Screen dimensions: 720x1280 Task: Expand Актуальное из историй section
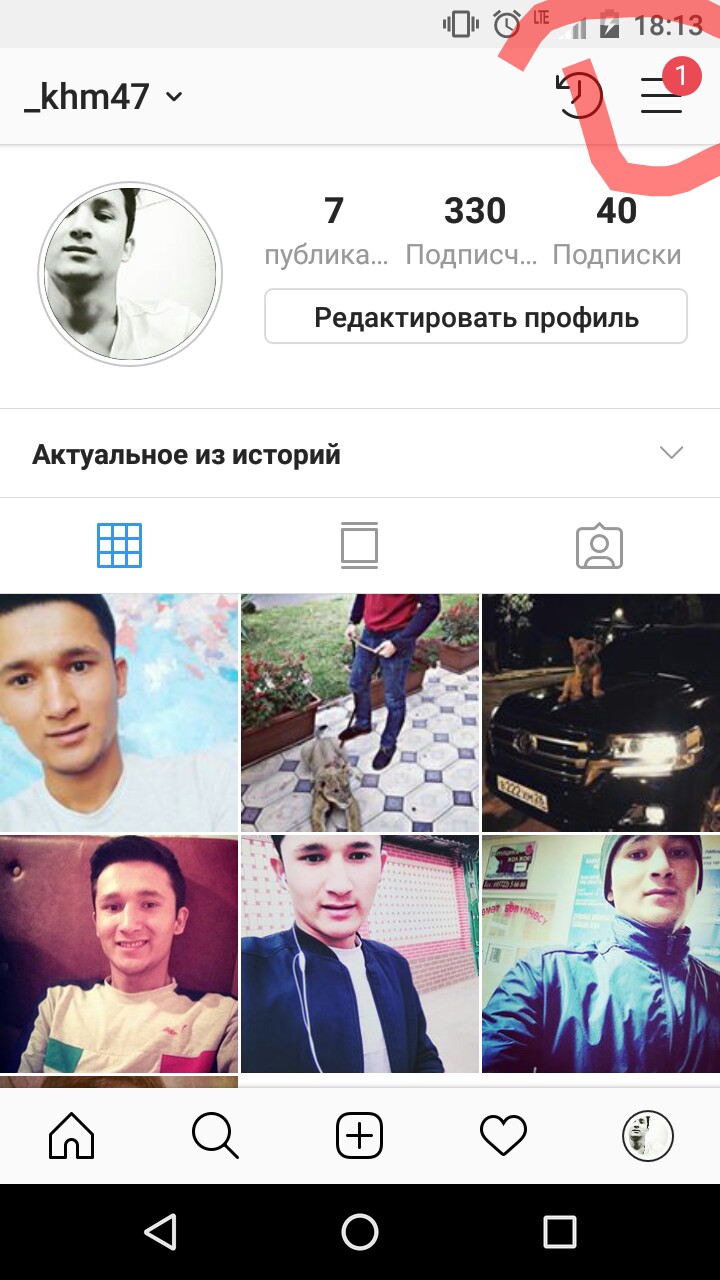(x=671, y=454)
